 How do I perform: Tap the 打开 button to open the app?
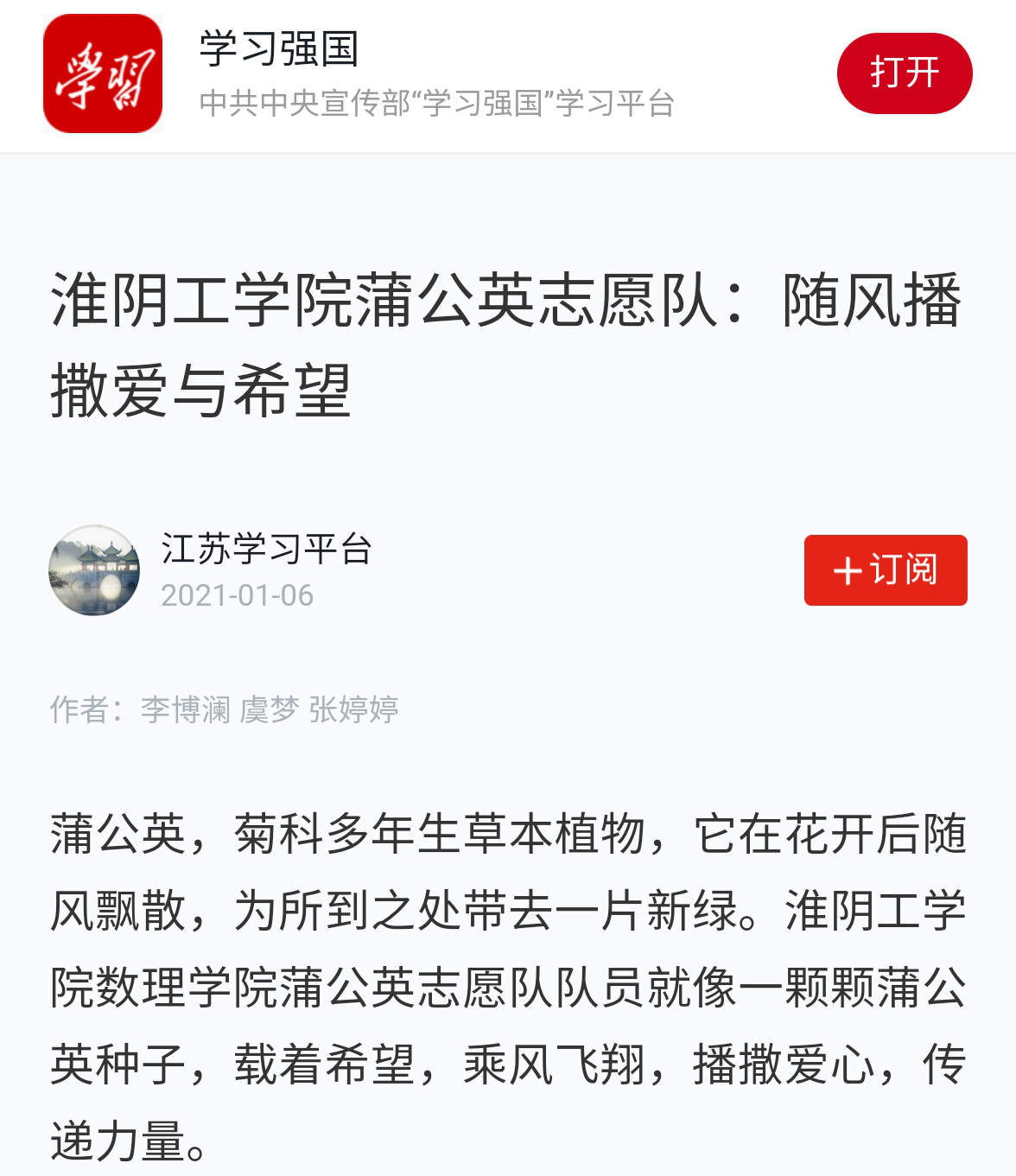904,73
